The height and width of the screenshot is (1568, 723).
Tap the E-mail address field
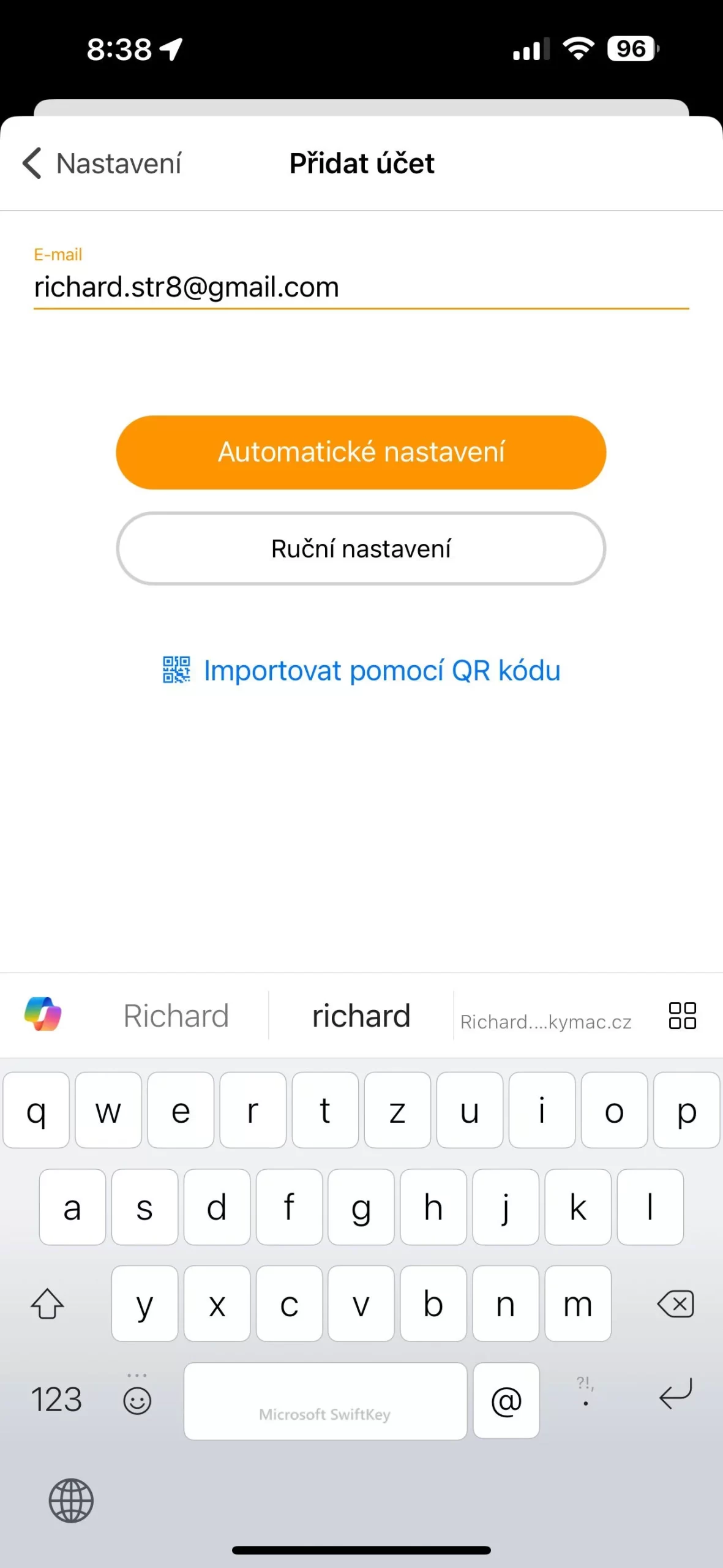pos(361,287)
